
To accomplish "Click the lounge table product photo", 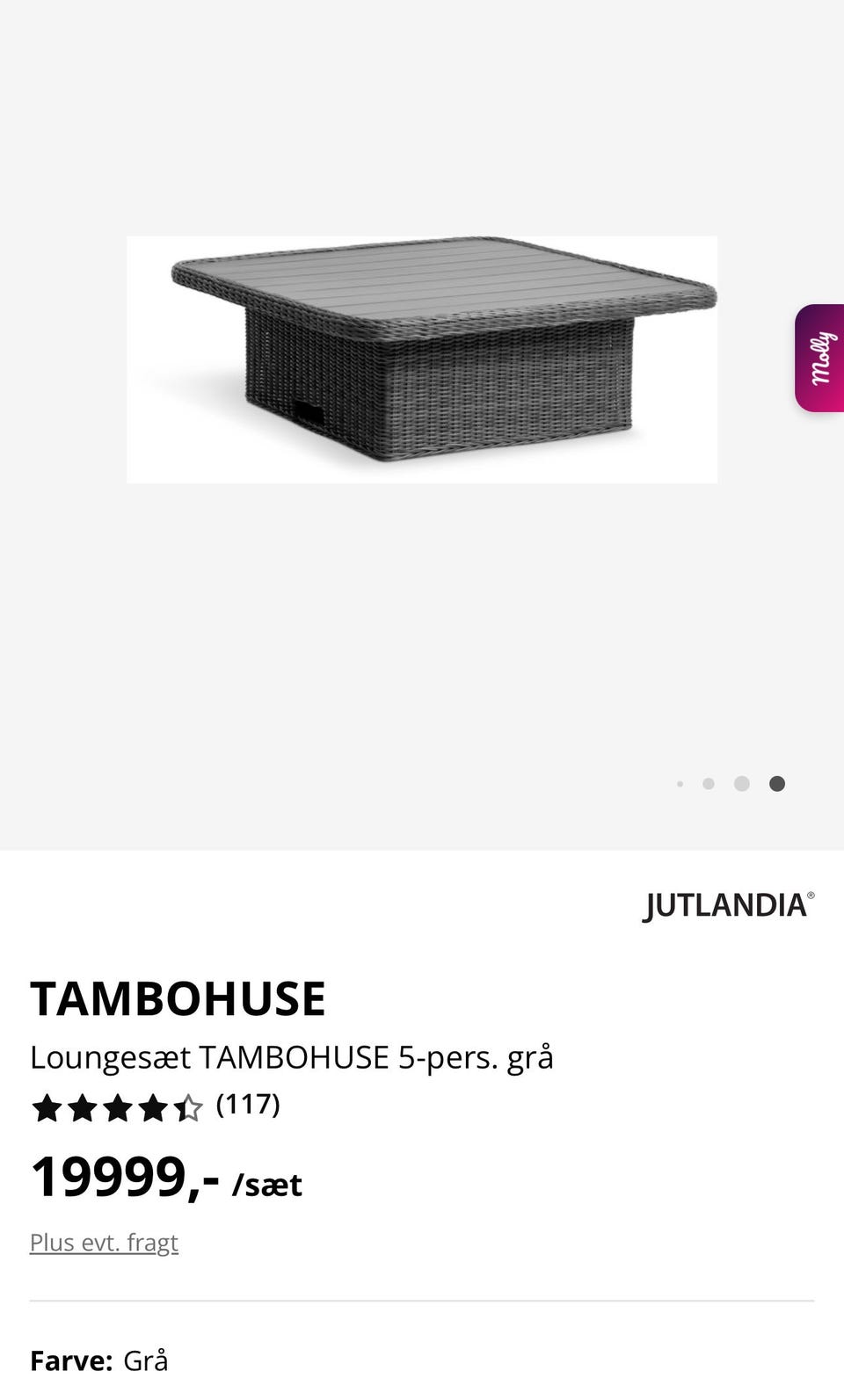I will tap(422, 356).
